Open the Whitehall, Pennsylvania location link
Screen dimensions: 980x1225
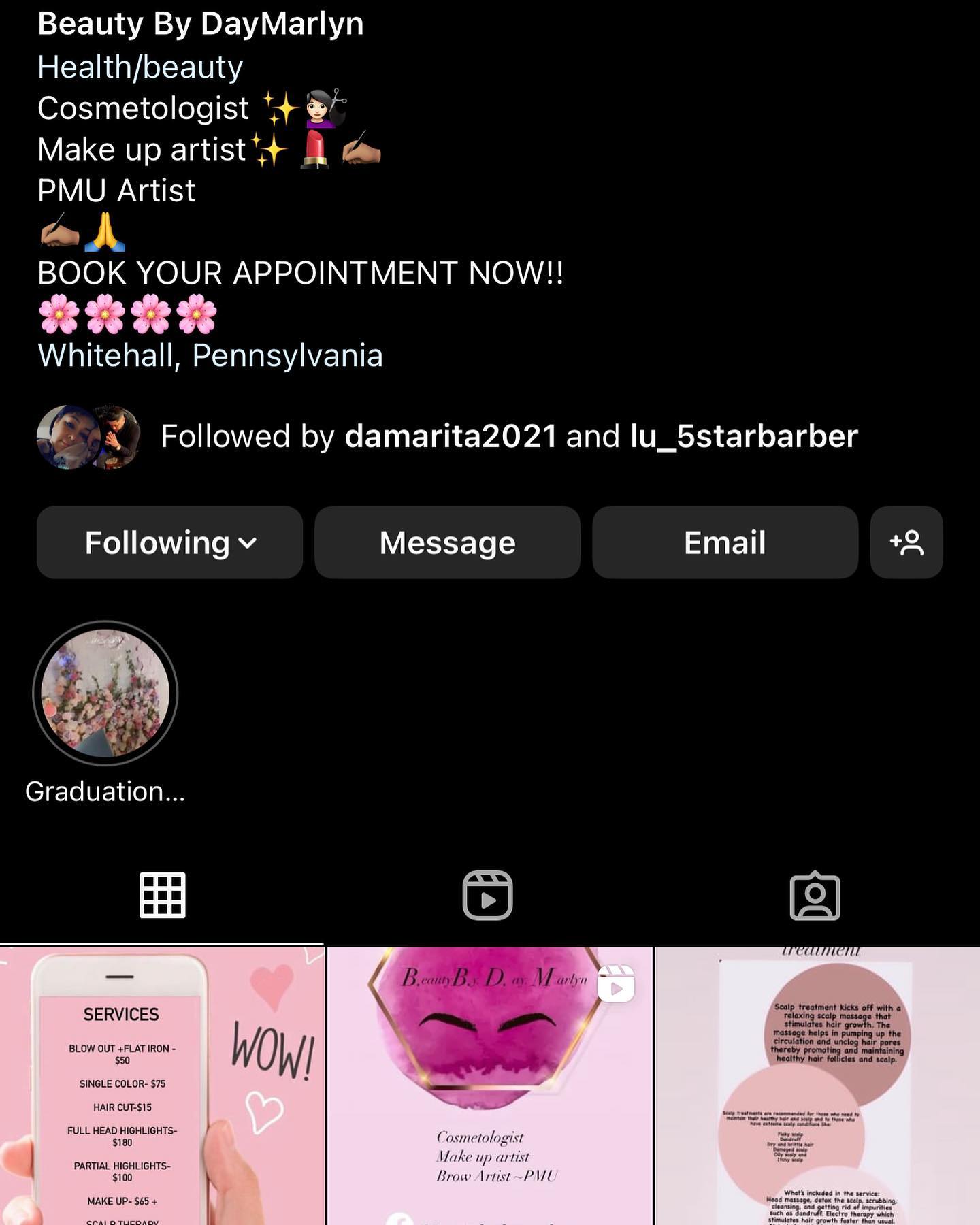coord(210,356)
